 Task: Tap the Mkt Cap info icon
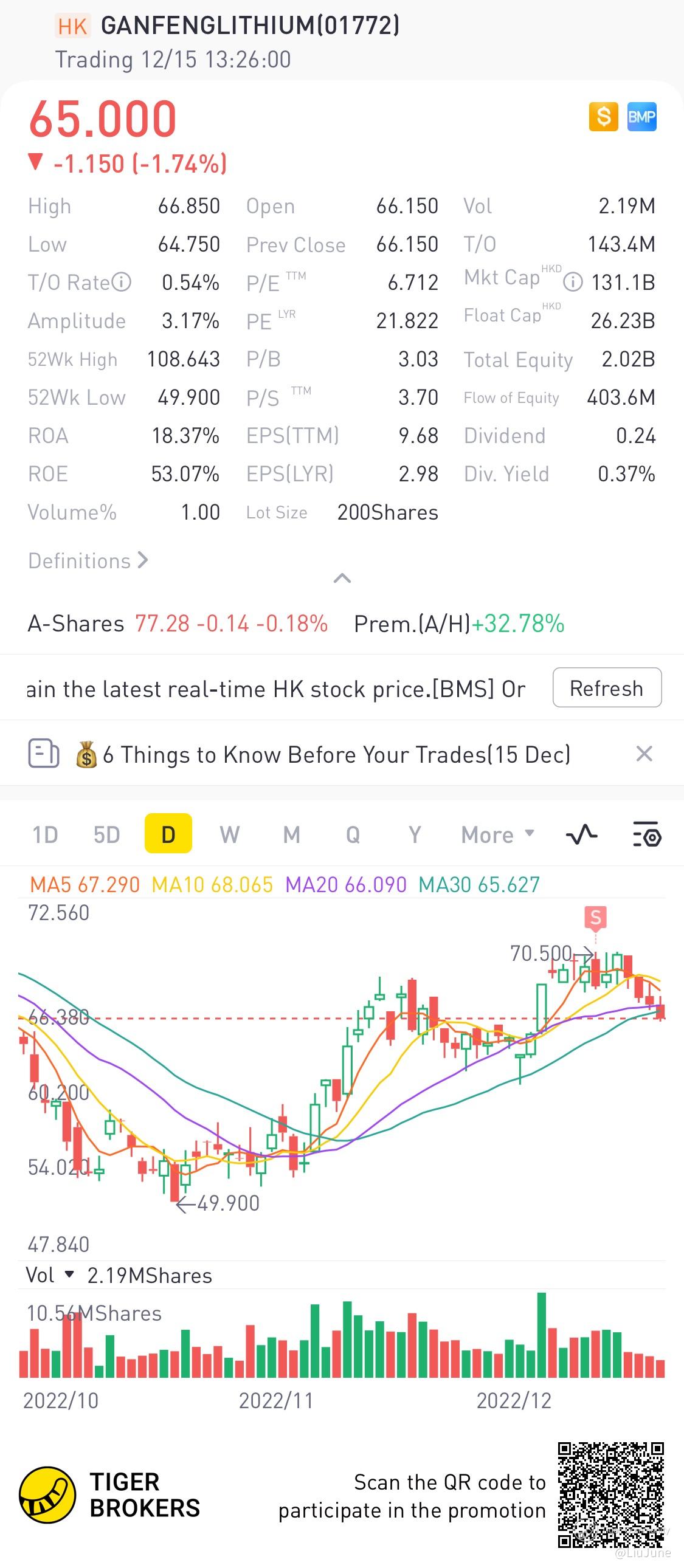pyautogui.click(x=573, y=283)
